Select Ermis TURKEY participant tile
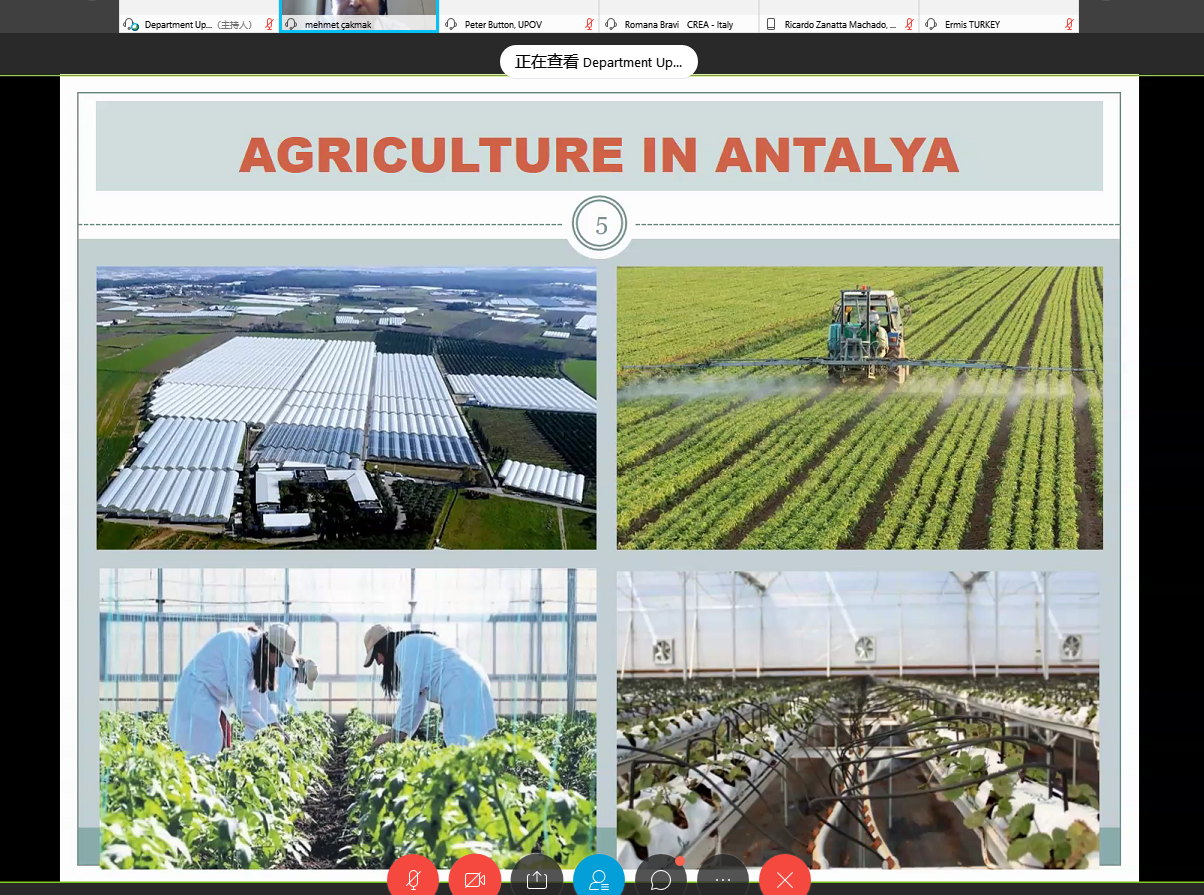This screenshot has height=895, width=1204. (x=998, y=16)
